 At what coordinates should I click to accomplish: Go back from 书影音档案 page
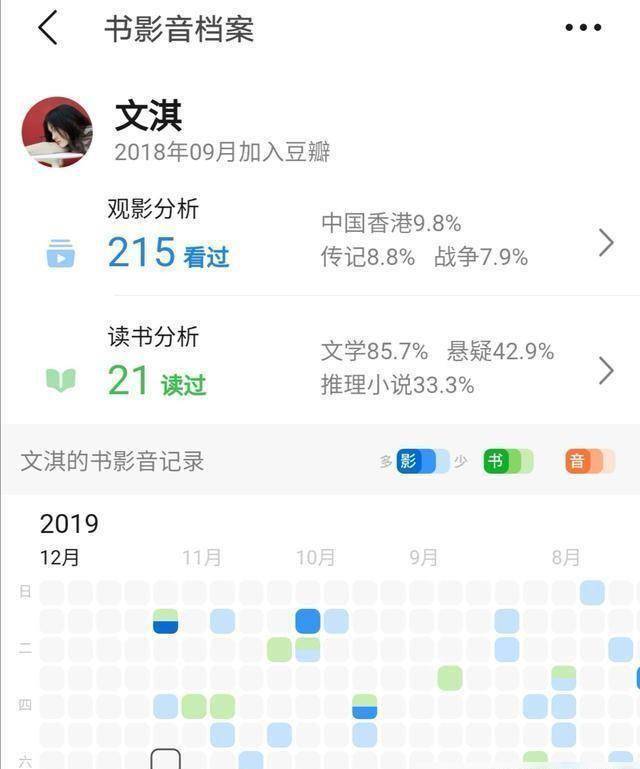pyautogui.click(x=47, y=28)
